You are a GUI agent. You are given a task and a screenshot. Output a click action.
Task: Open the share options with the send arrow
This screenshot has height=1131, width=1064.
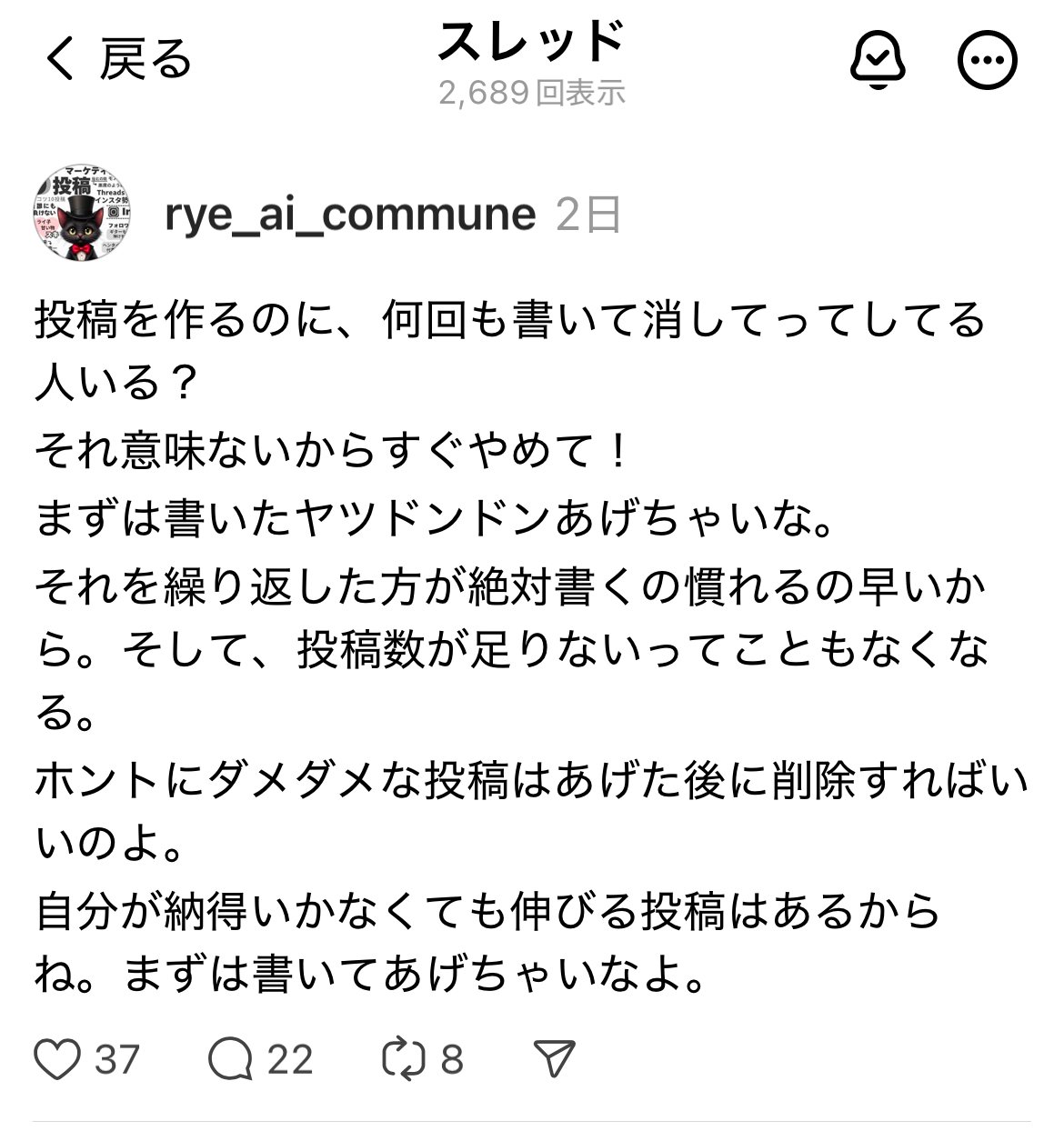[555, 1056]
